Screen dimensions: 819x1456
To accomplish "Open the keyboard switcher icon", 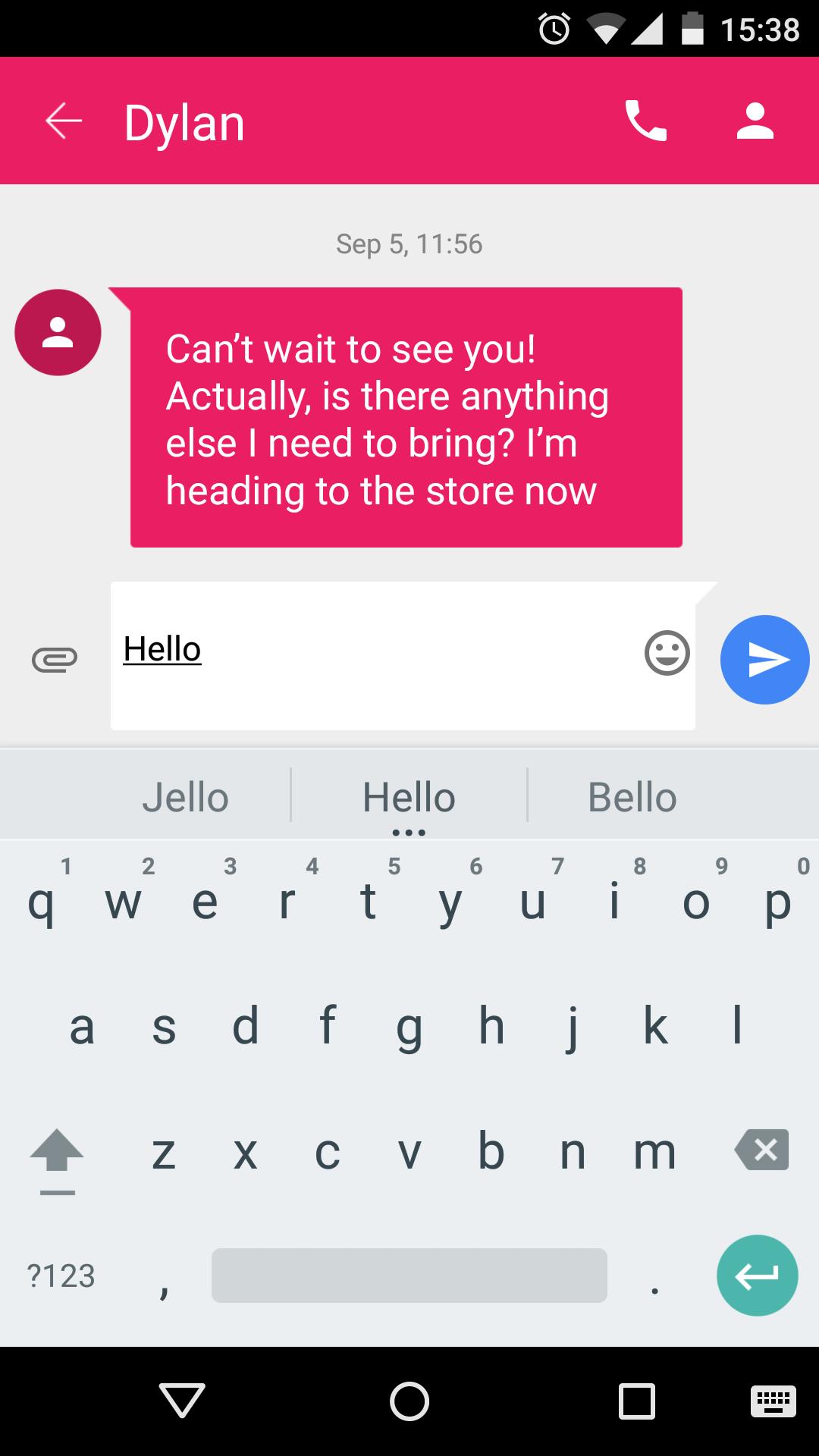I will tap(773, 1401).
